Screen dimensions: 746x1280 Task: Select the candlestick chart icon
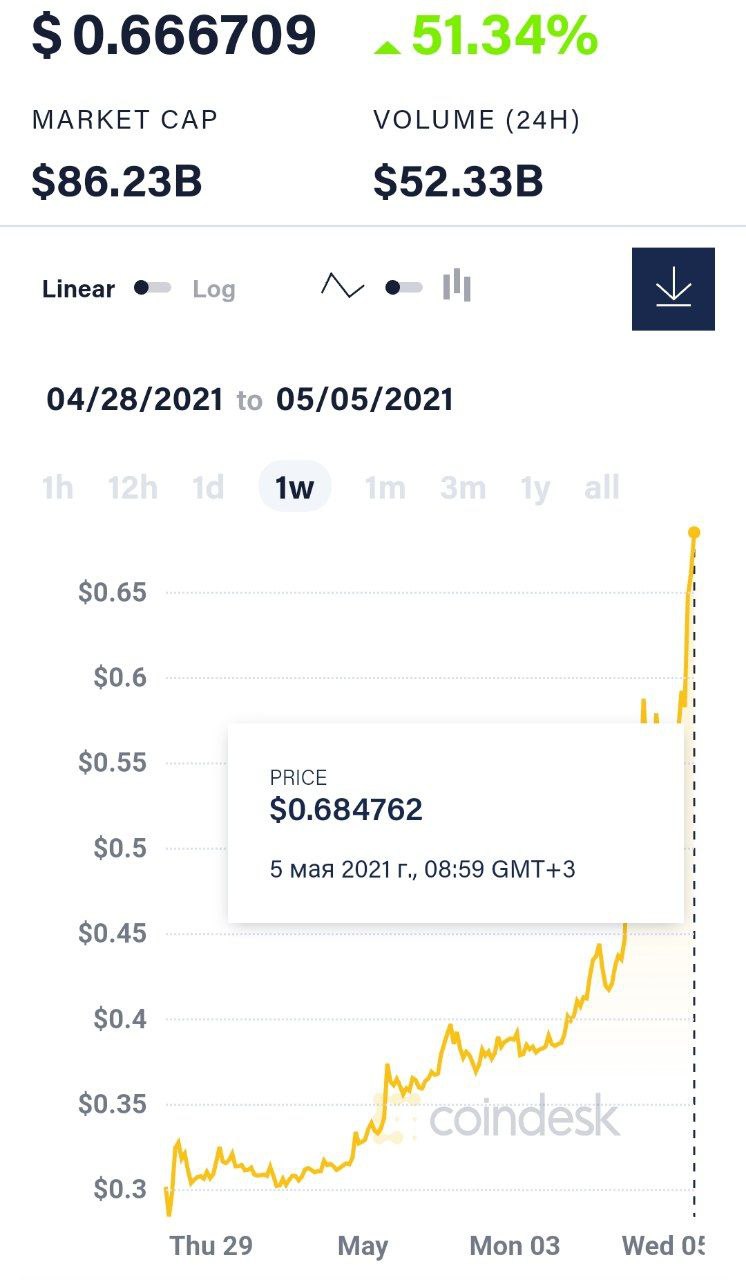[455, 287]
